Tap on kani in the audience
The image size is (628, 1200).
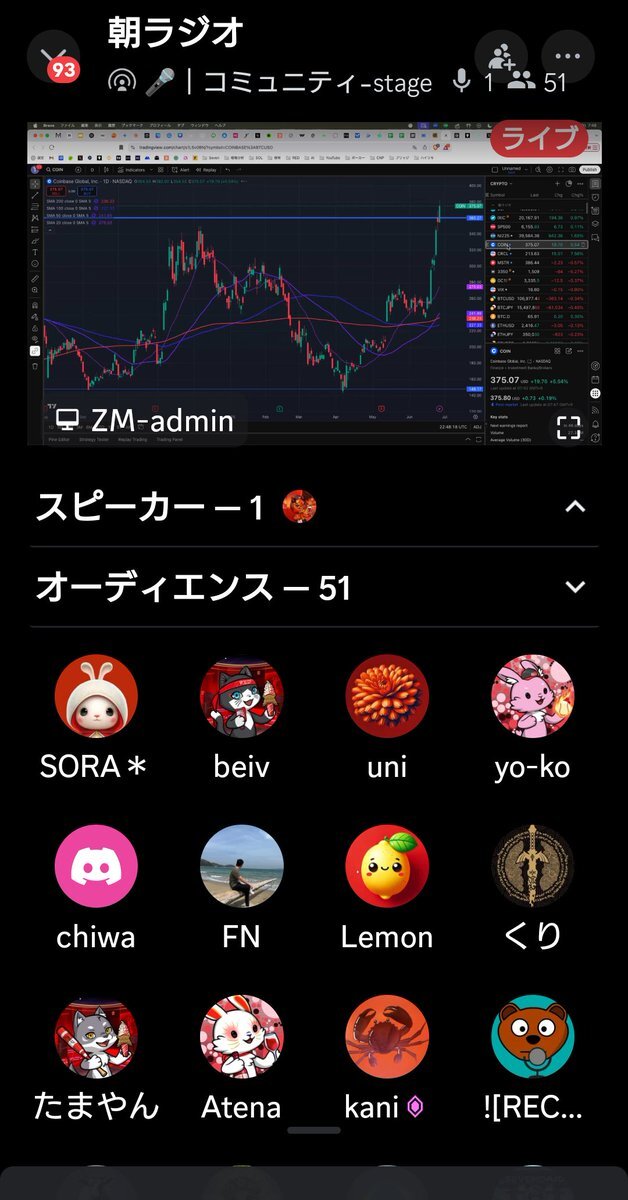click(387, 1036)
